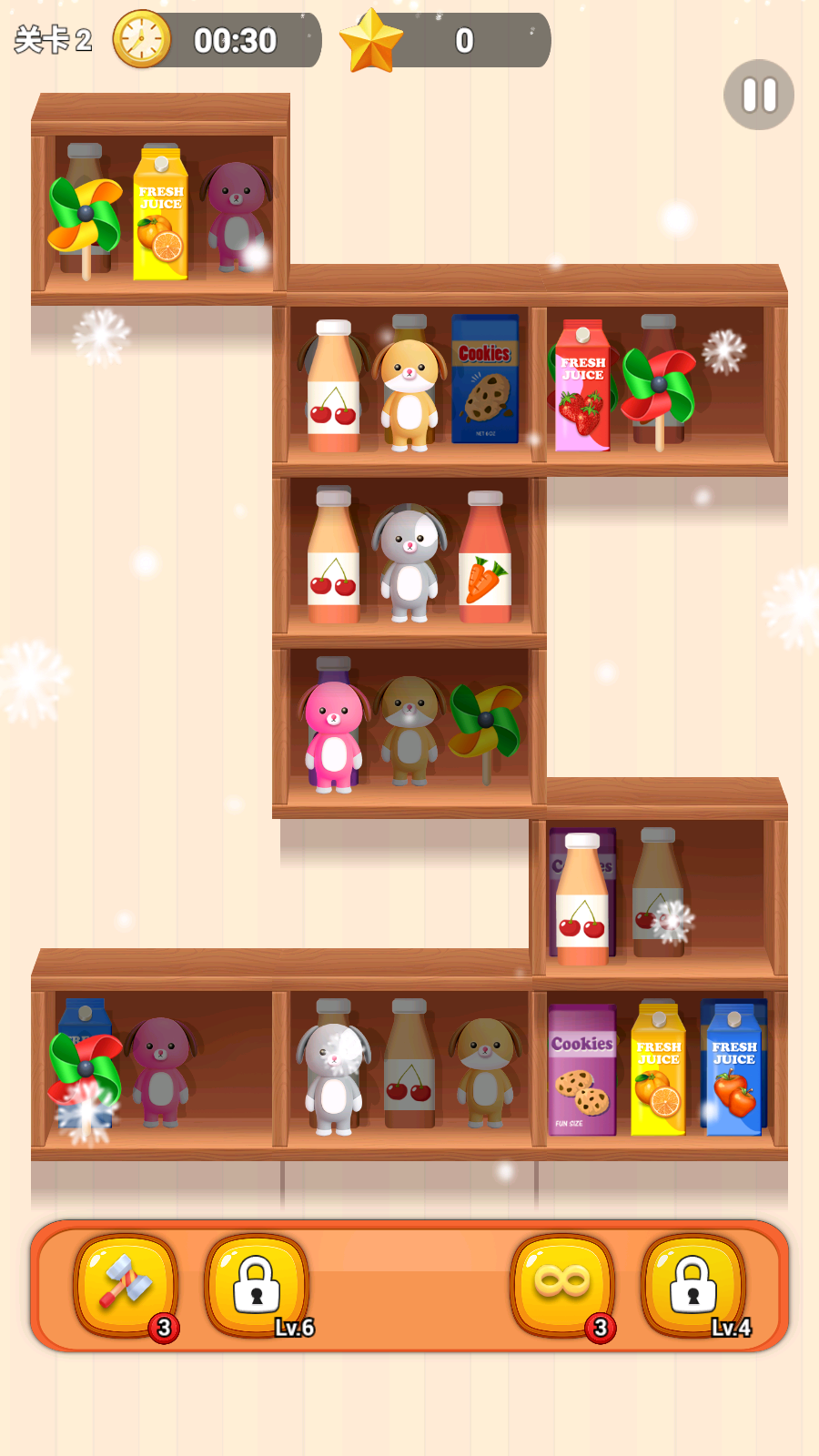Screen dimensions: 819x1456
Task: Select the carrot juice bottle
Action: coord(485,559)
